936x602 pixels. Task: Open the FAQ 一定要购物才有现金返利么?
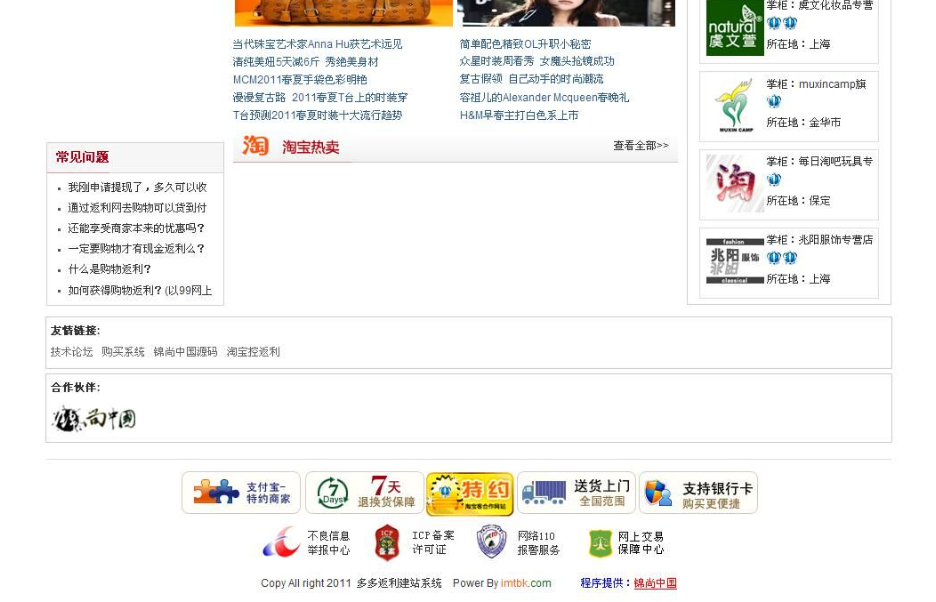(135, 249)
